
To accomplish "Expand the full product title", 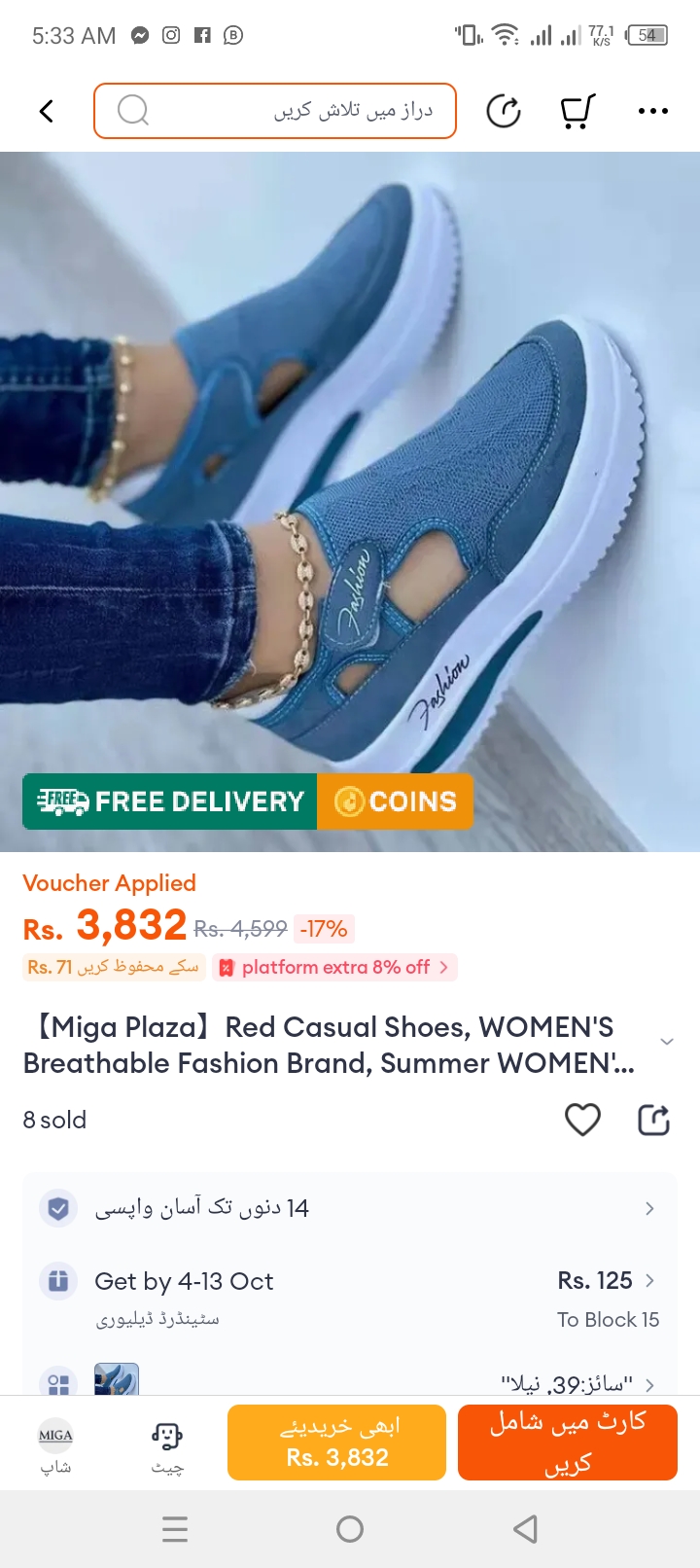I will coord(667,1042).
